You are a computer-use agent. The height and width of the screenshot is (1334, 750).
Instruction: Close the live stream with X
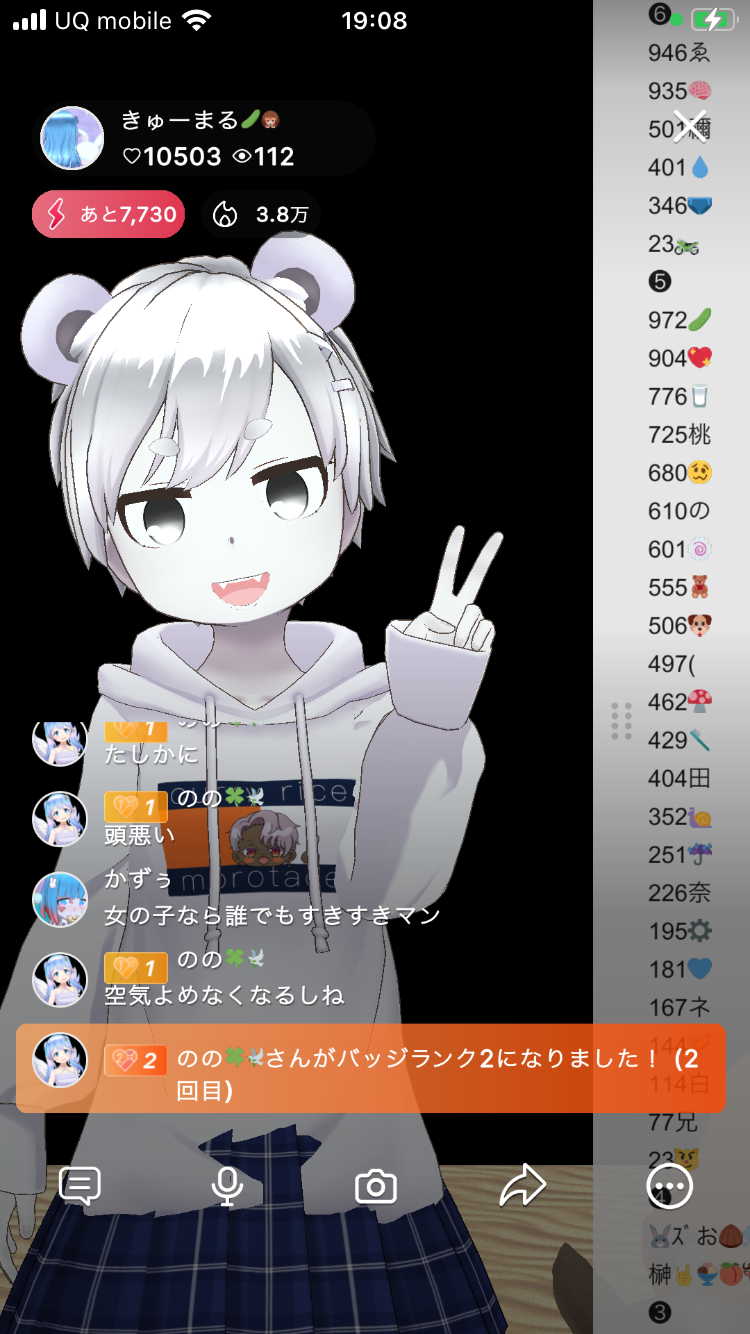tap(690, 126)
